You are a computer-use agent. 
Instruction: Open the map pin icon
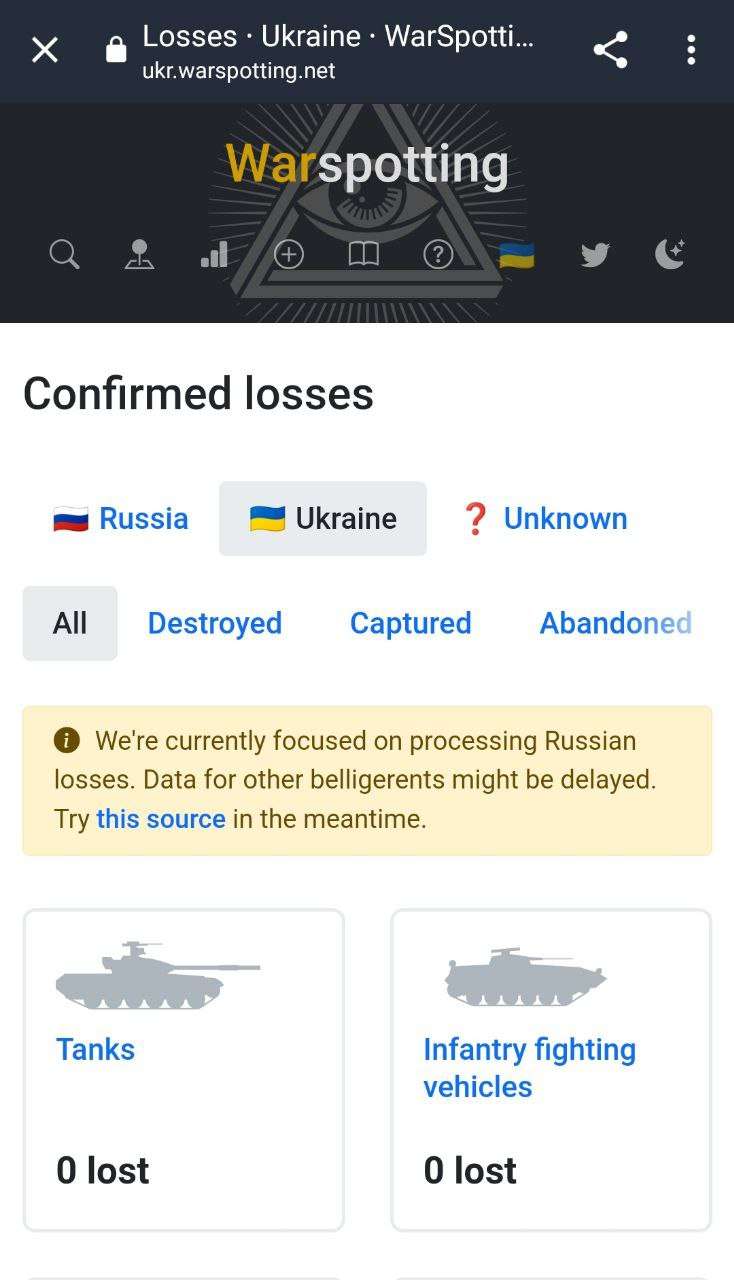pos(139,255)
